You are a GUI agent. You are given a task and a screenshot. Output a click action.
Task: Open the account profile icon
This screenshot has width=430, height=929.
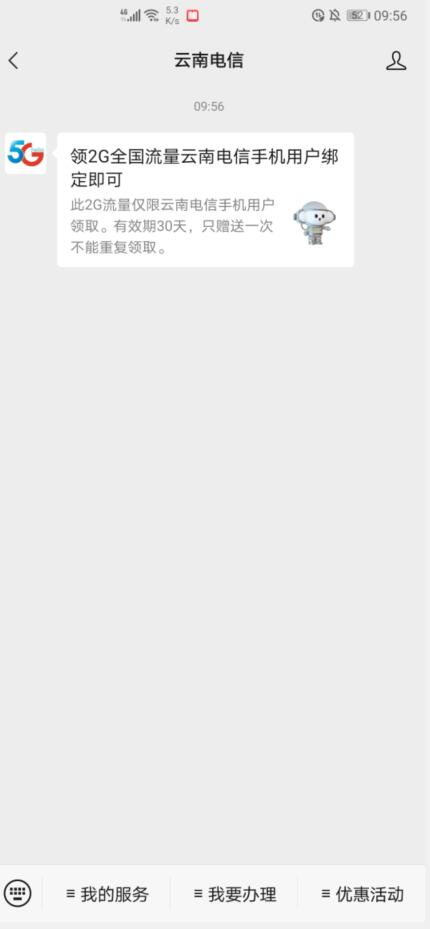coord(396,60)
